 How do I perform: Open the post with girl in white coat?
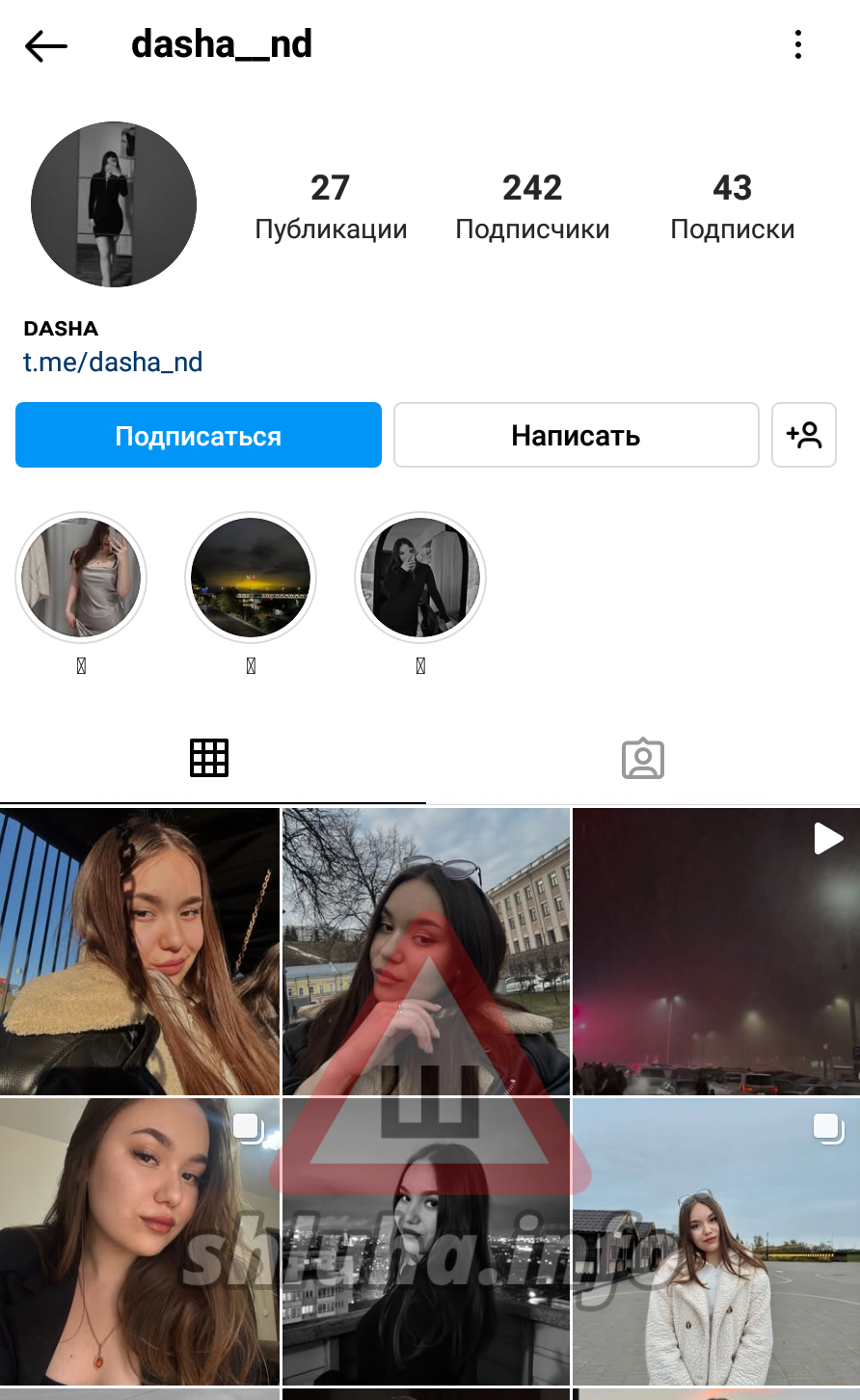716,1242
